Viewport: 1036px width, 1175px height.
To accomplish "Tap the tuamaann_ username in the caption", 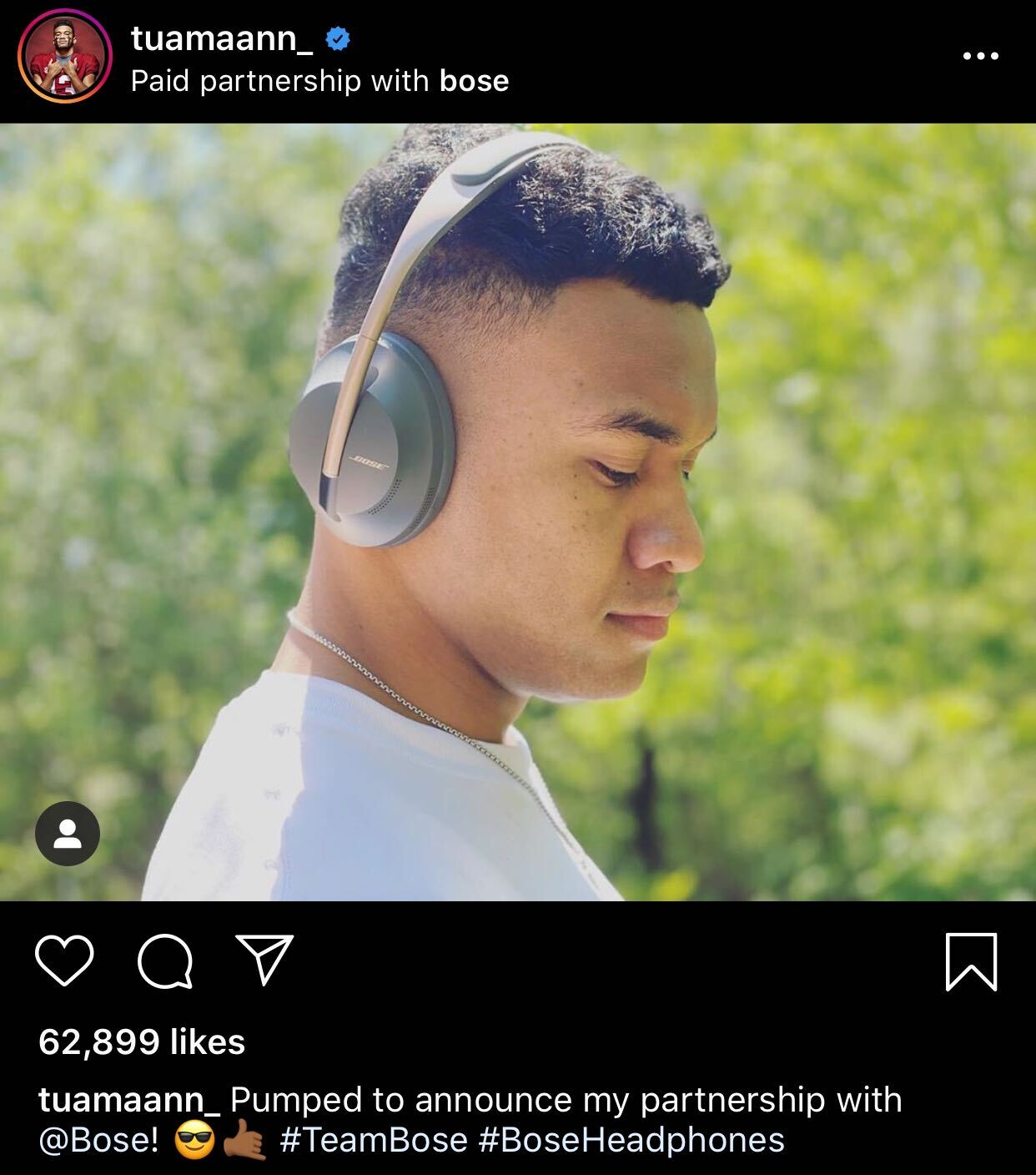I will (x=128, y=1100).
